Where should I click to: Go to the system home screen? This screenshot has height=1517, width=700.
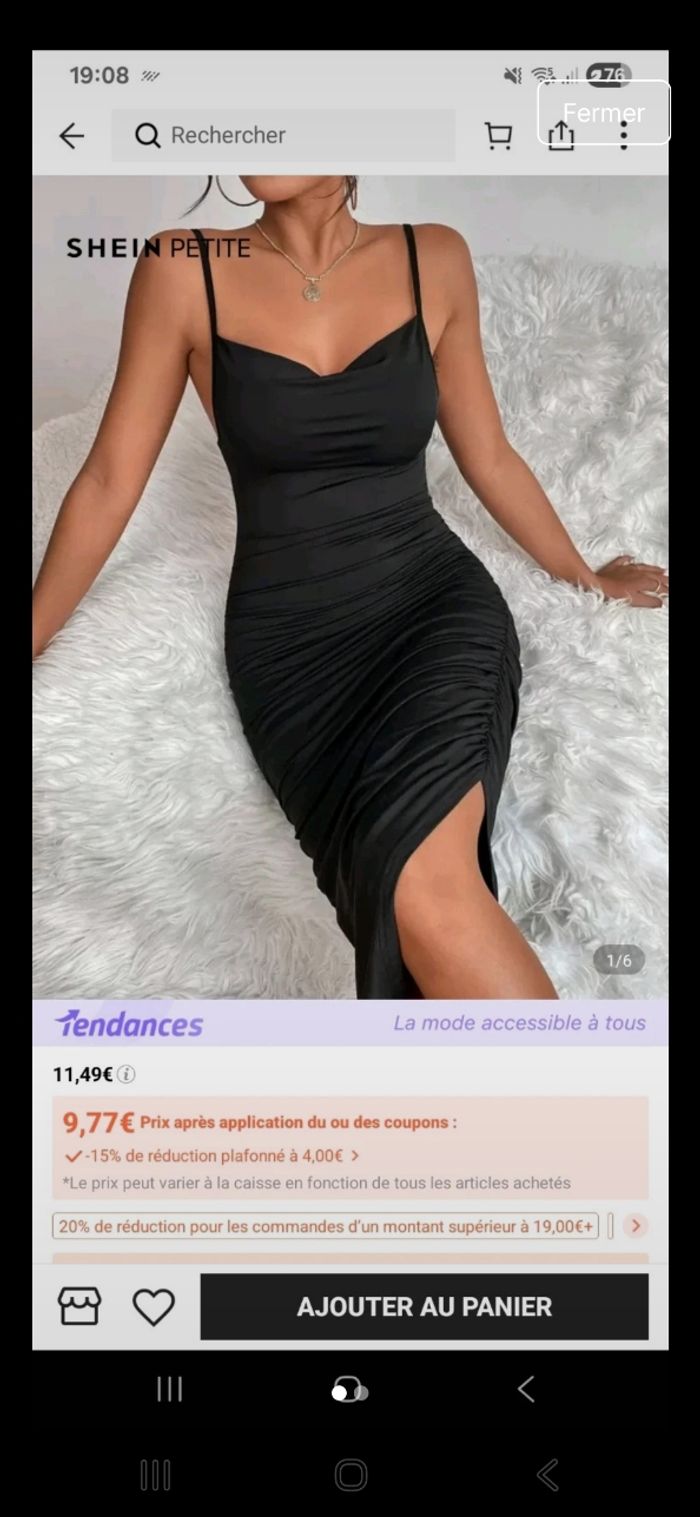tap(351, 1474)
